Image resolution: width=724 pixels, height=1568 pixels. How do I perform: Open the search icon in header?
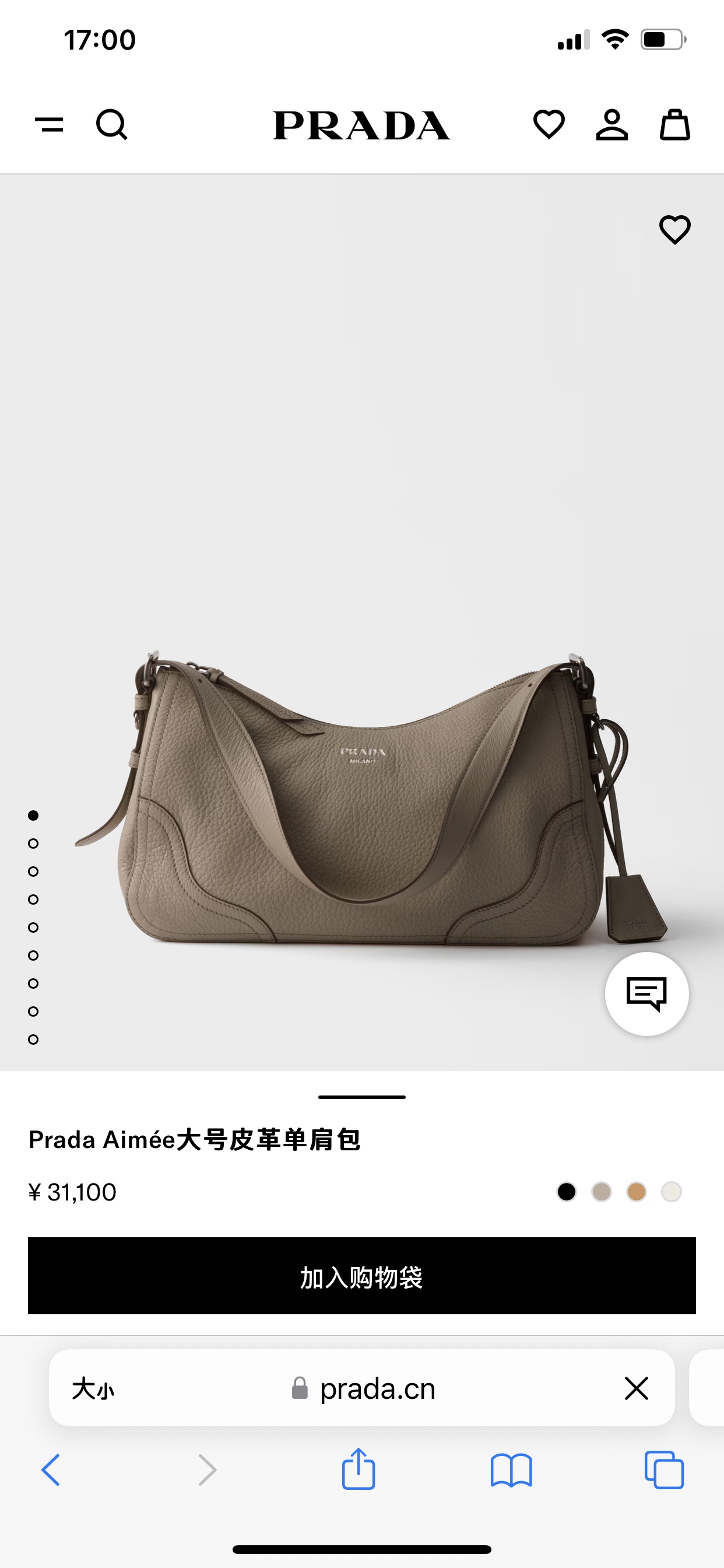(112, 125)
